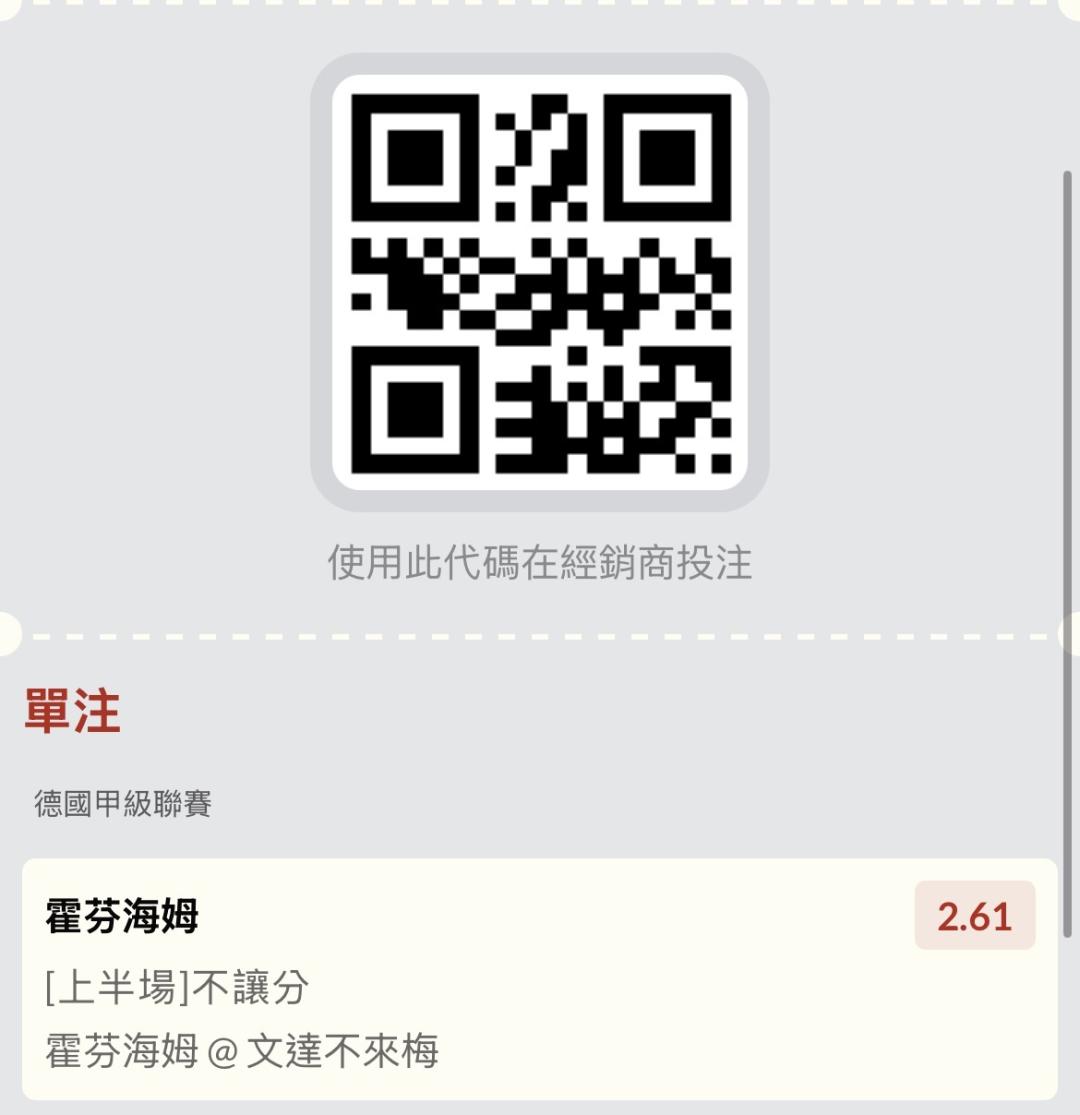Open the 霍芬海姆 bet selection card
The height and width of the screenshot is (1115, 1080).
(540, 980)
